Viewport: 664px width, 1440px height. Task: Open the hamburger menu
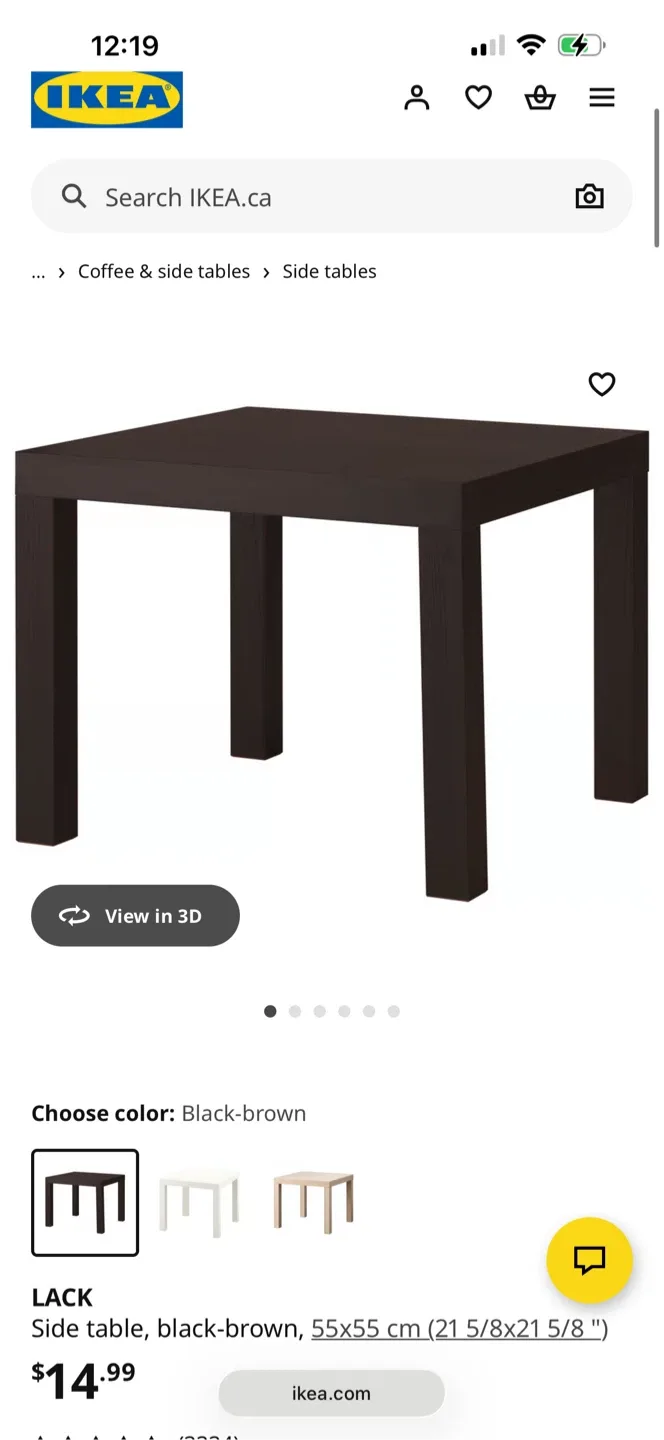point(602,98)
